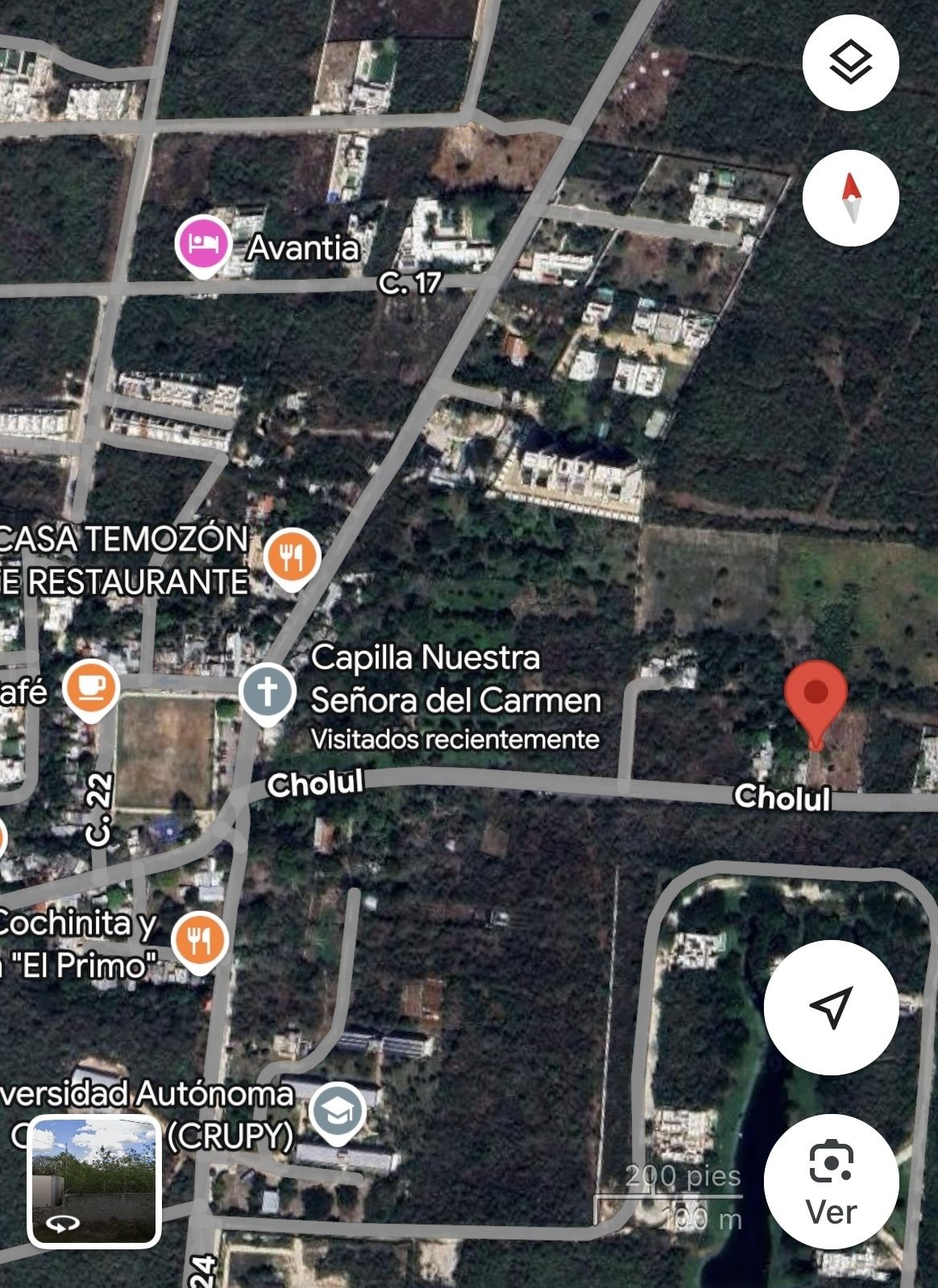Open the Ver lens camera button
Viewport: 938px width, 1288px height.
831,1182
